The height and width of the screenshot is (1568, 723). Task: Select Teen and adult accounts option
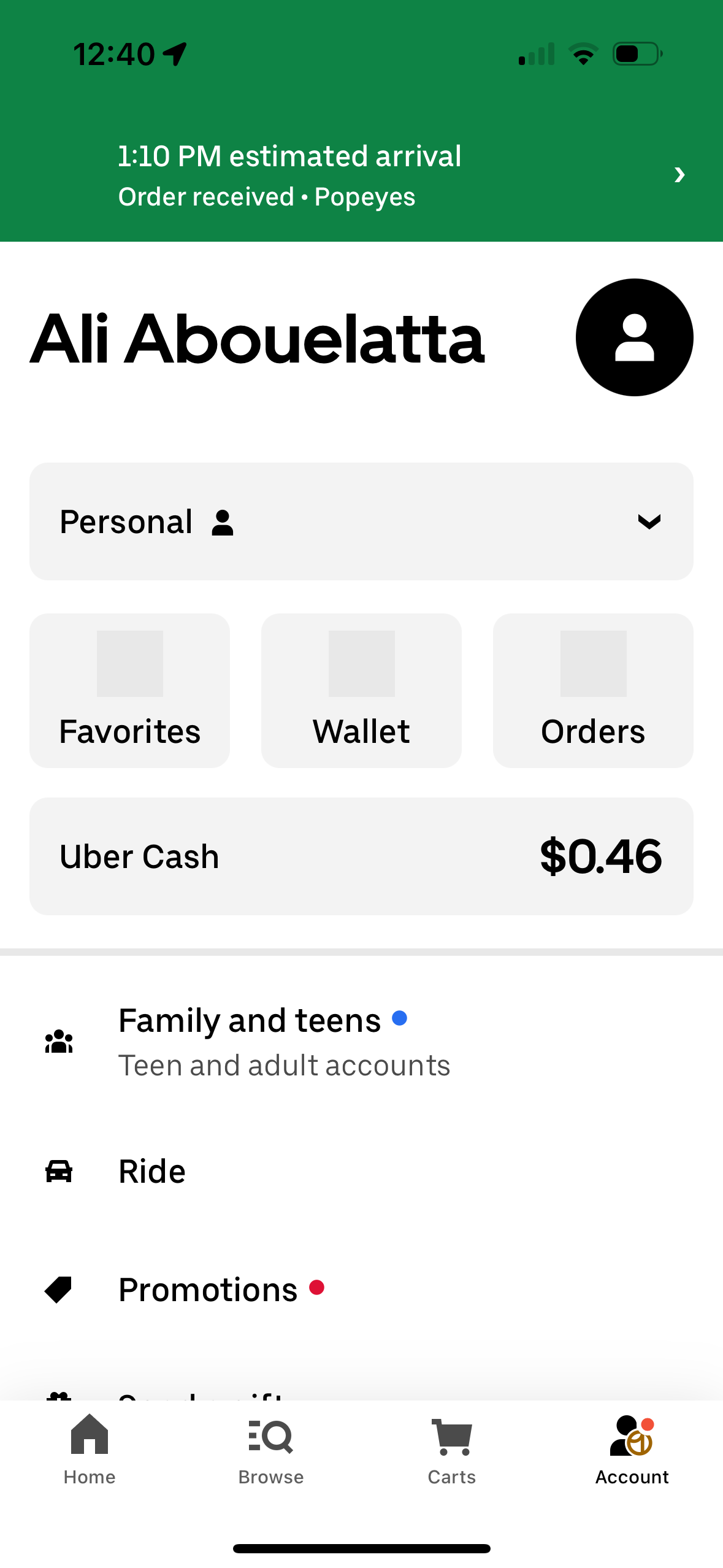(x=284, y=1064)
